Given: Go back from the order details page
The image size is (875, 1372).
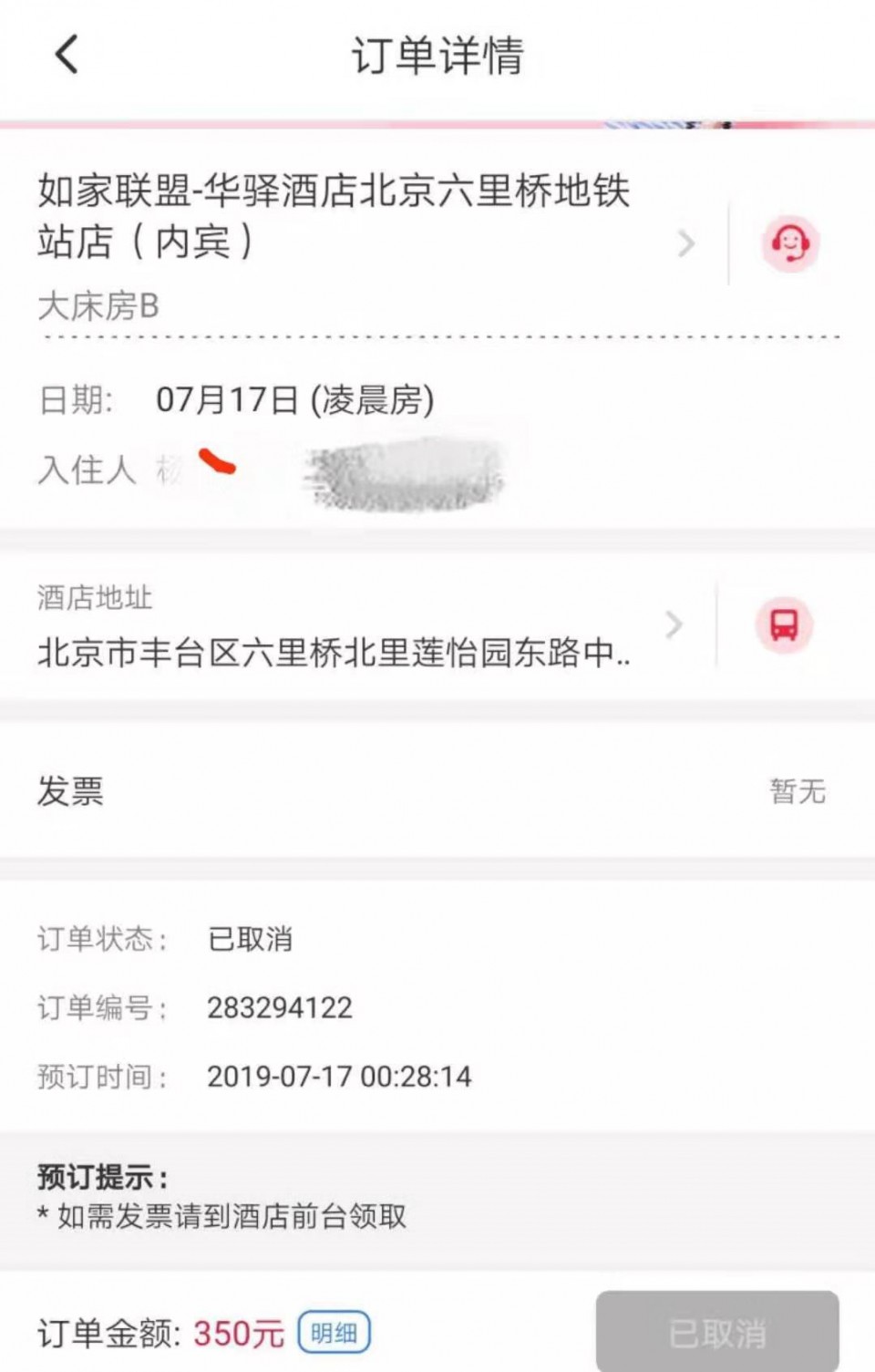Looking at the screenshot, I should click(67, 55).
